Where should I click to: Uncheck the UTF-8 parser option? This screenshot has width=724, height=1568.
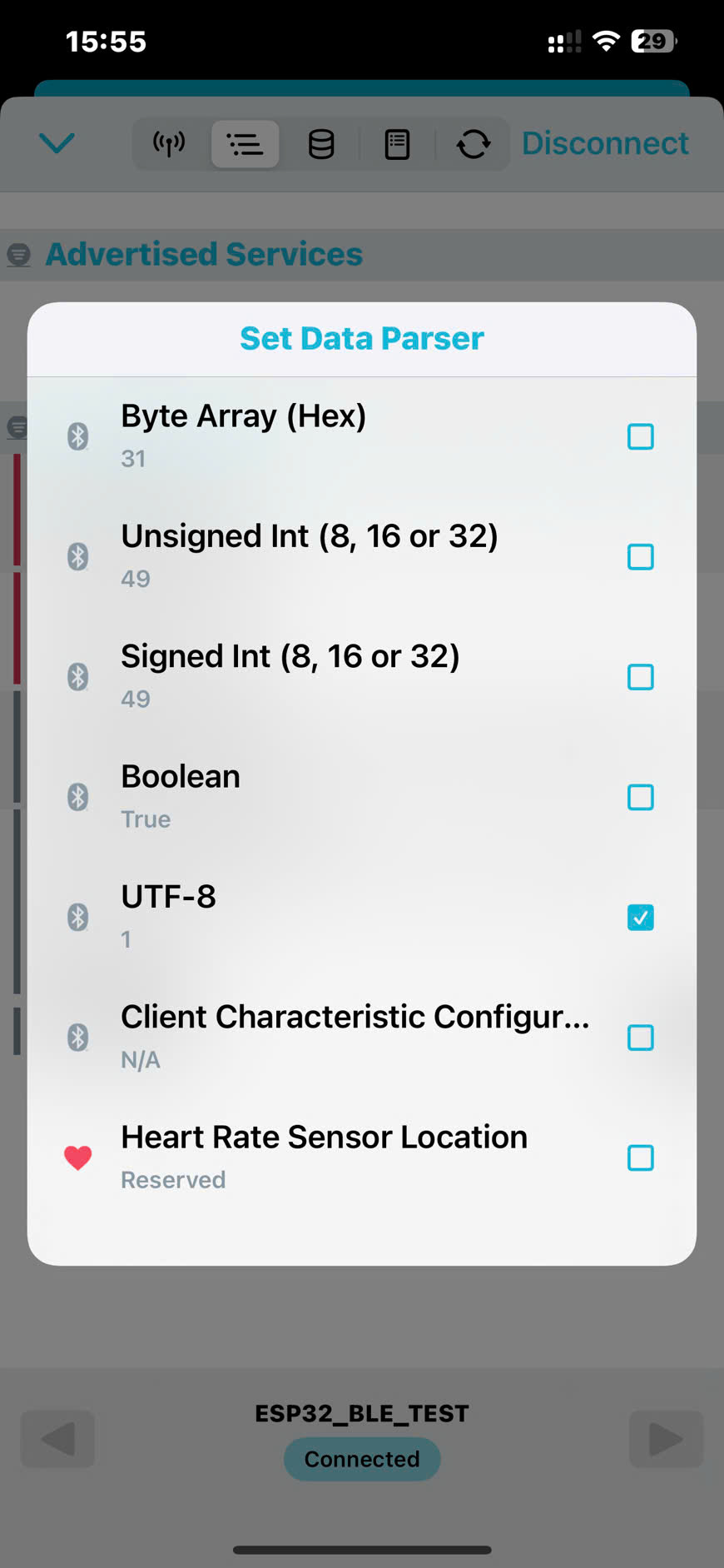tap(640, 918)
